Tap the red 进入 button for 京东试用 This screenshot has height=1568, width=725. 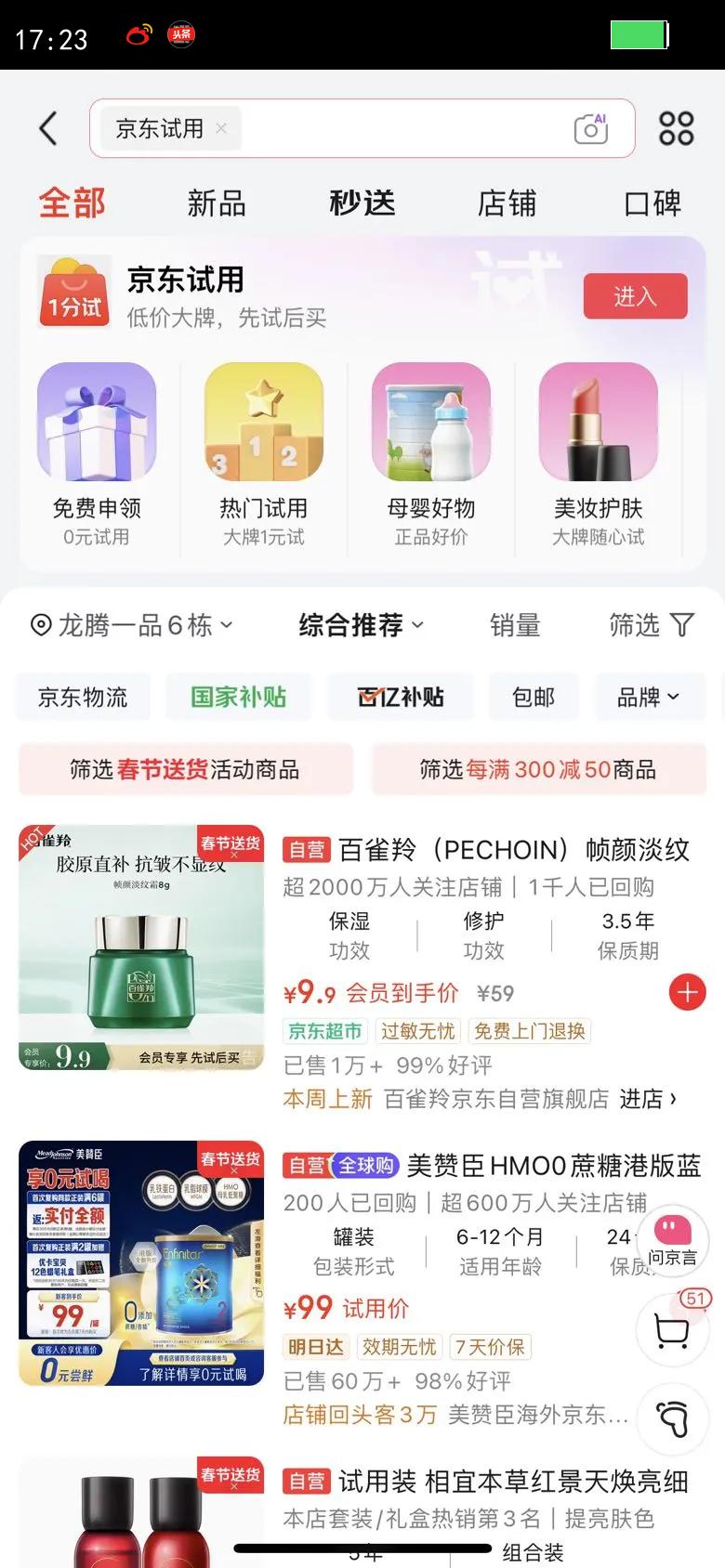coord(636,296)
